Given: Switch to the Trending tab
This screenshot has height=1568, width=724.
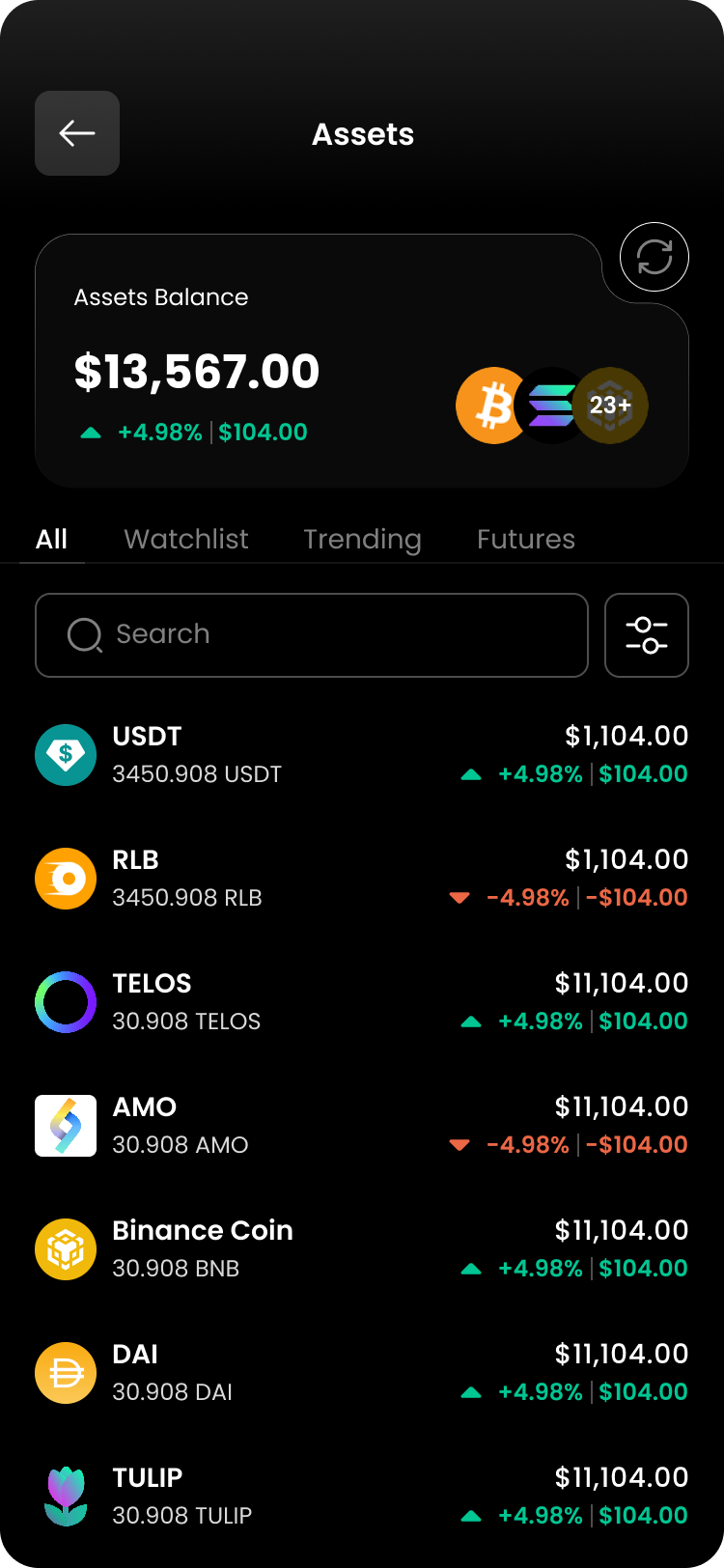Looking at the screenshot, I should [362, 539].
